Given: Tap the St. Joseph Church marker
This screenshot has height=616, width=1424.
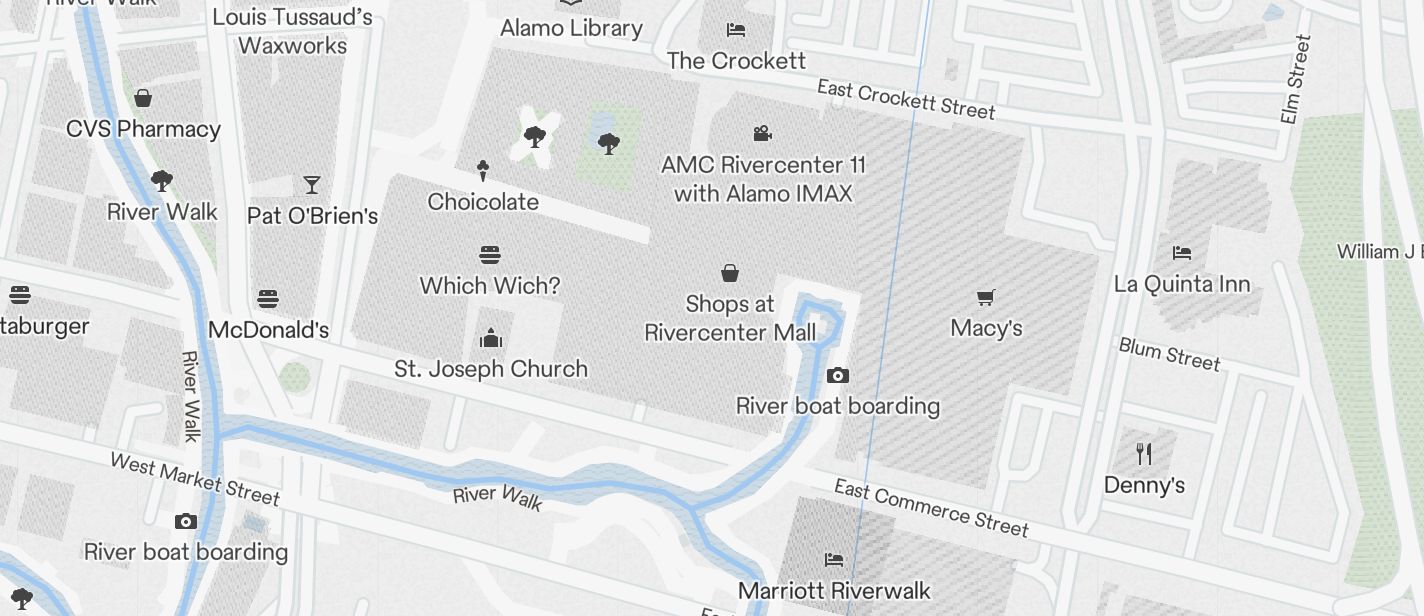Looking at the screenshot, I should (x=490, y=338).
